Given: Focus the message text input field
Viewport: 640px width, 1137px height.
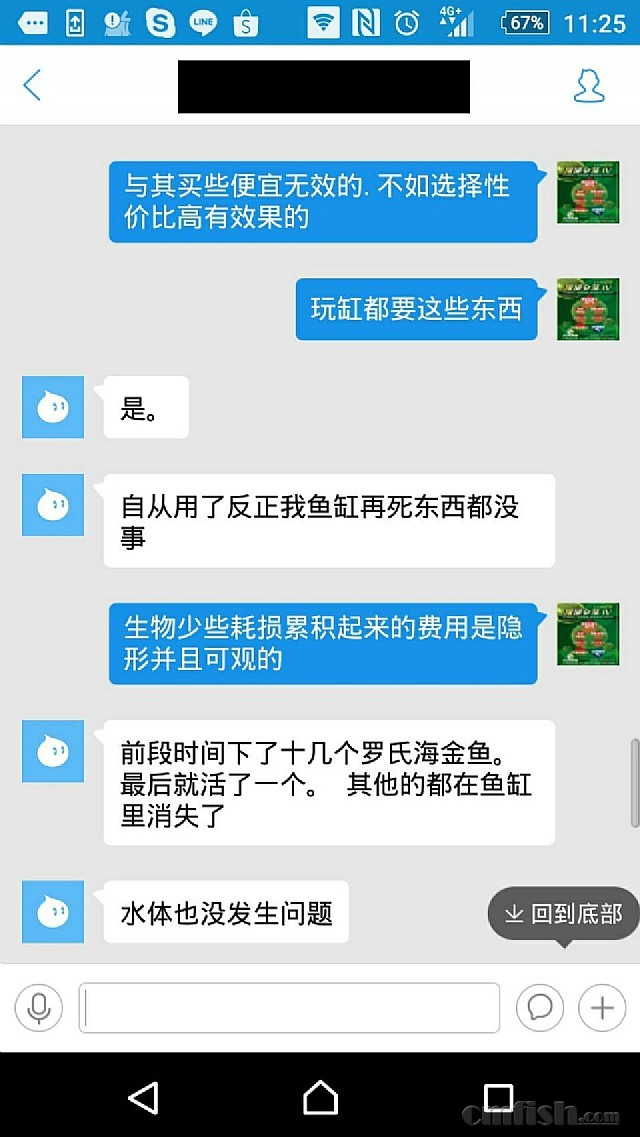Looking at the screenshot, I should click(x=289, y=1007).
